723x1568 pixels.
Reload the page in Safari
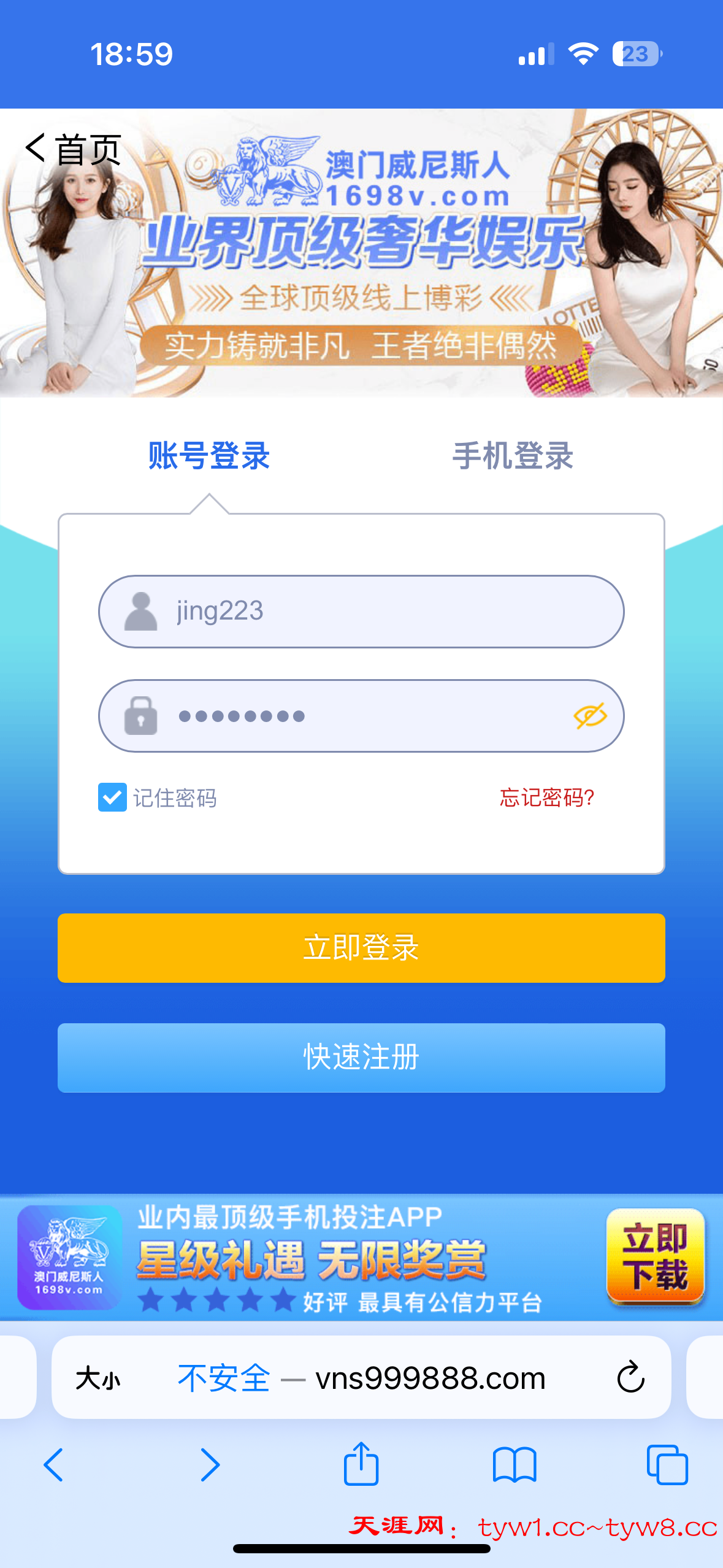pos(630,1378)
